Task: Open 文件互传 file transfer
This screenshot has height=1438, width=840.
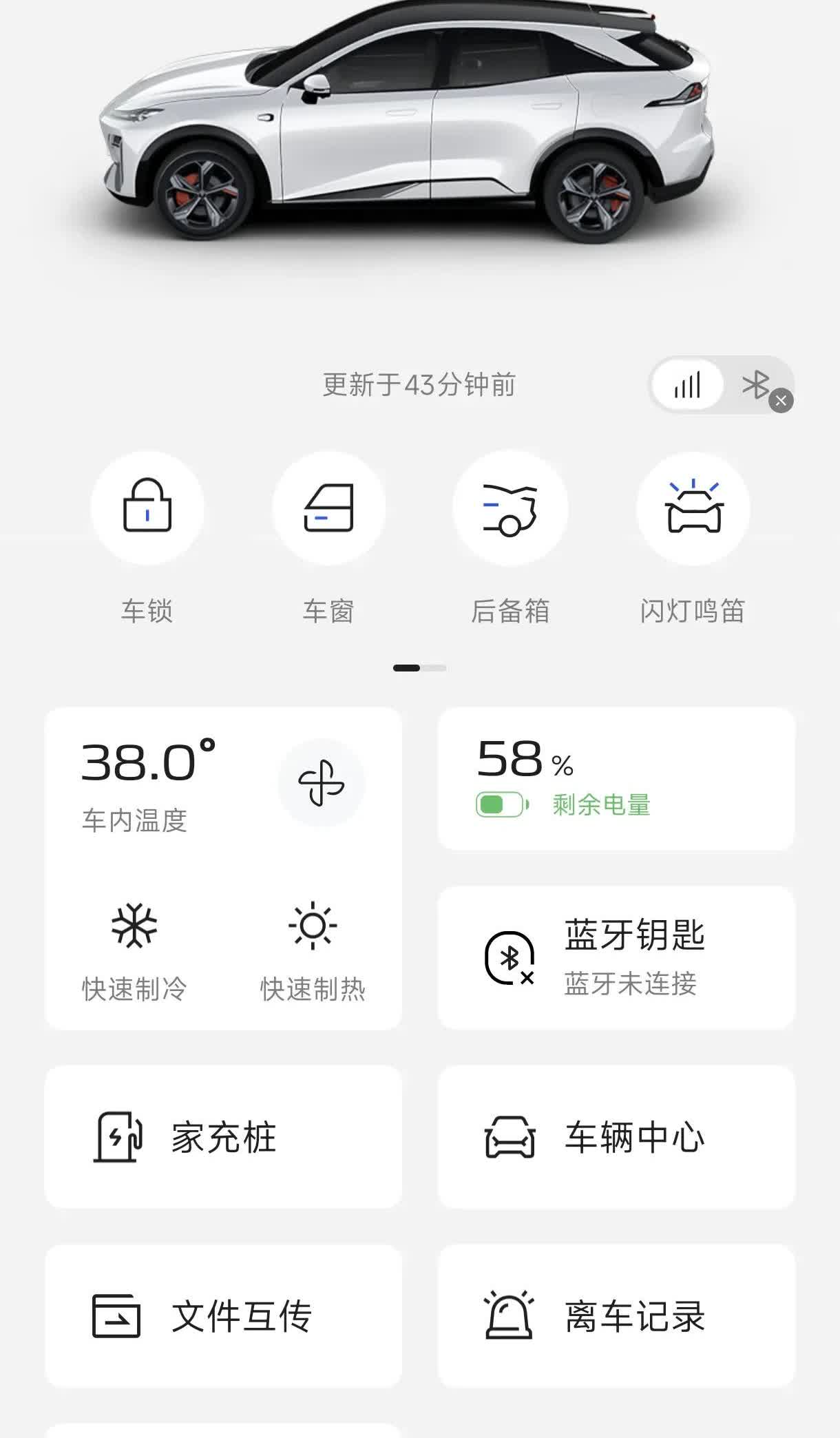Action: (x=223, y=1315)
